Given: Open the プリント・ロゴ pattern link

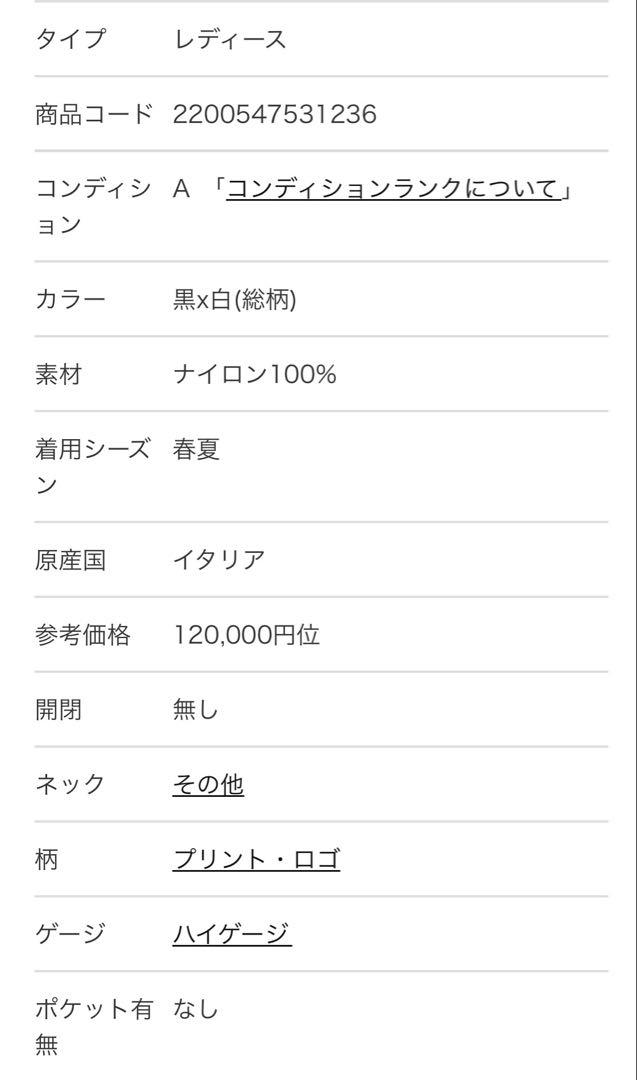Looking at the screenshot, I should click(x=256, y=860).
